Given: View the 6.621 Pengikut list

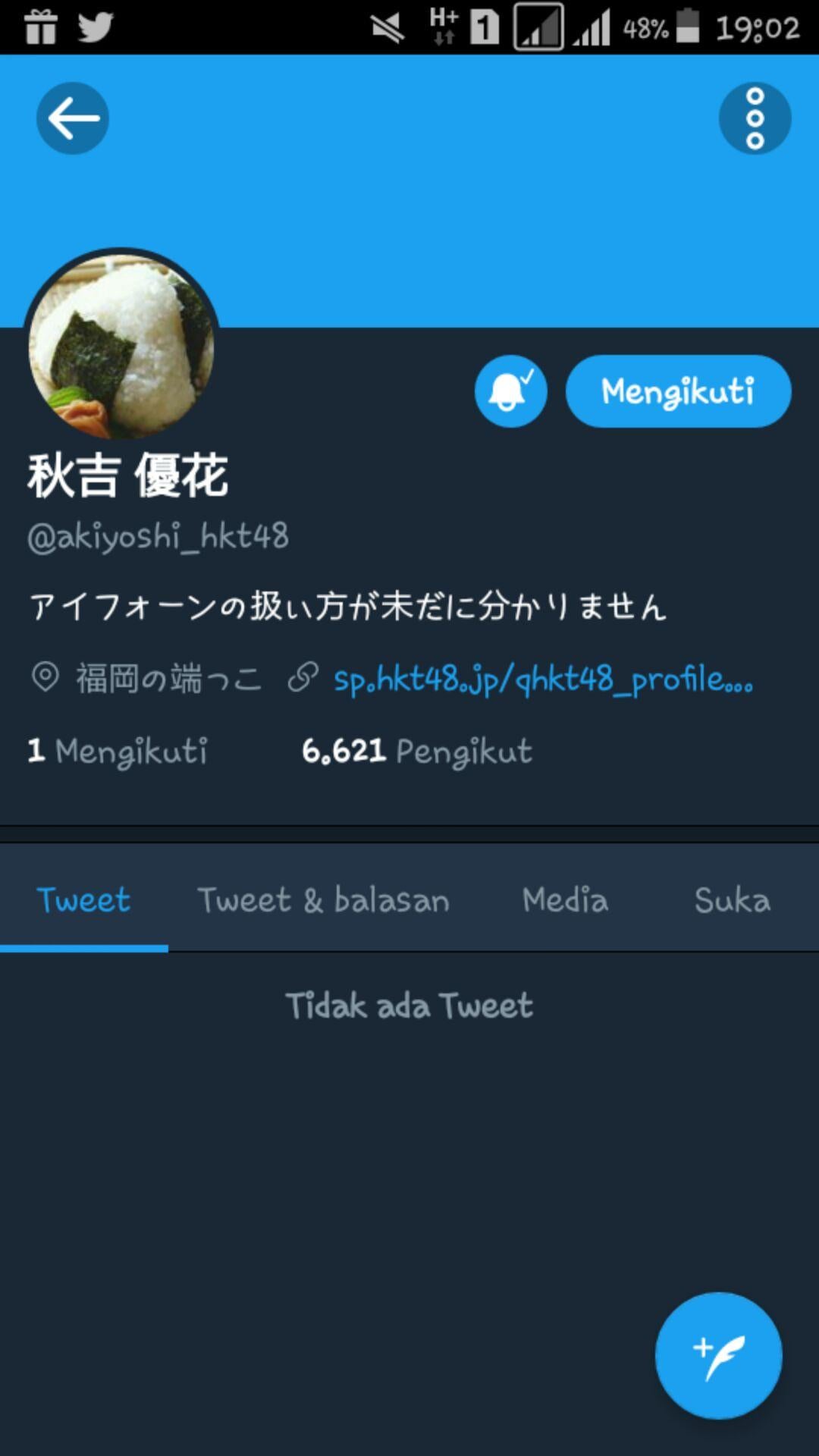Looking at the screenshot, I should 418,752.
